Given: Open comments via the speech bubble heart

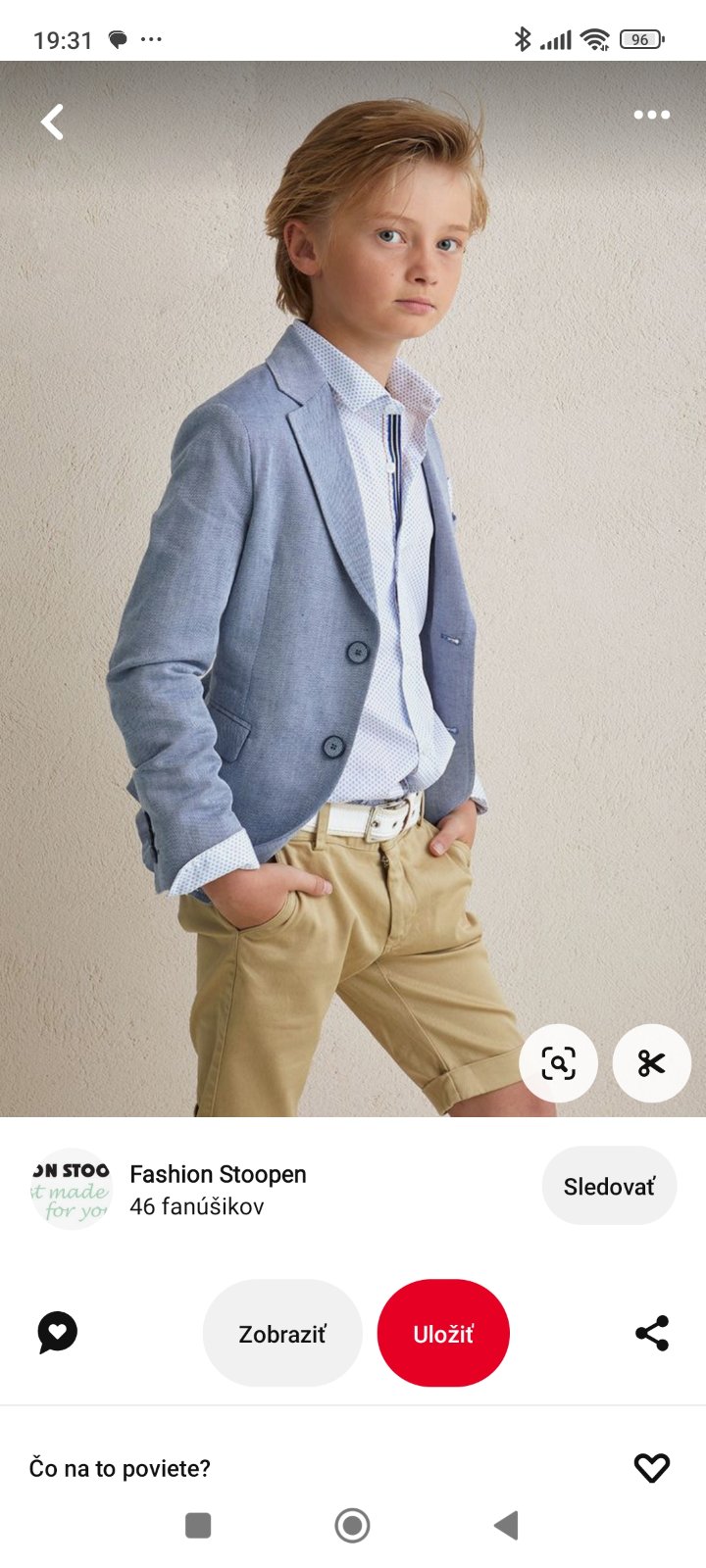Looking at the screenshot, I should 57,1333.
